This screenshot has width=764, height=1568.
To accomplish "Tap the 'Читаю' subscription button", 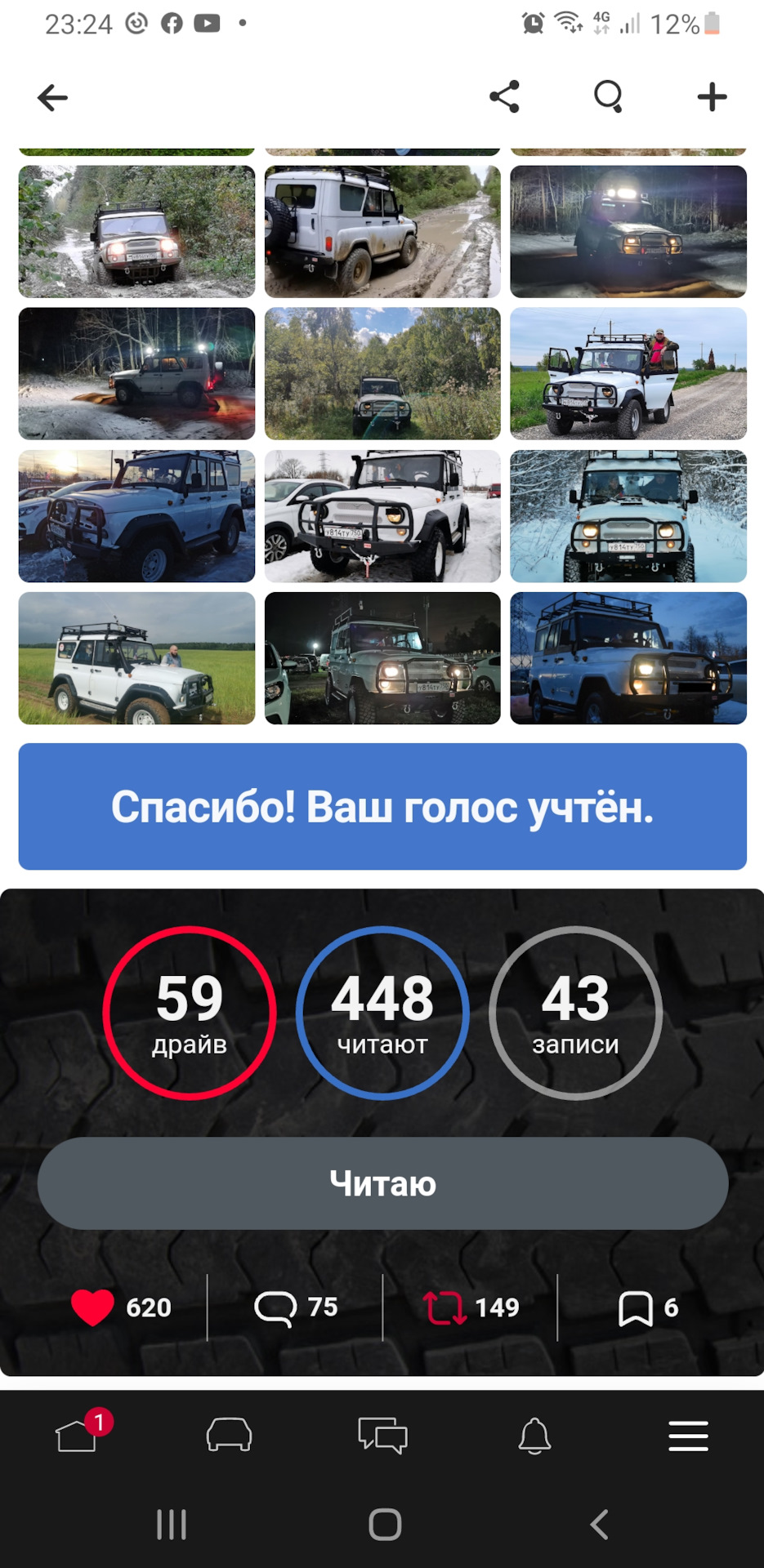I will [x=382, y=1183].
